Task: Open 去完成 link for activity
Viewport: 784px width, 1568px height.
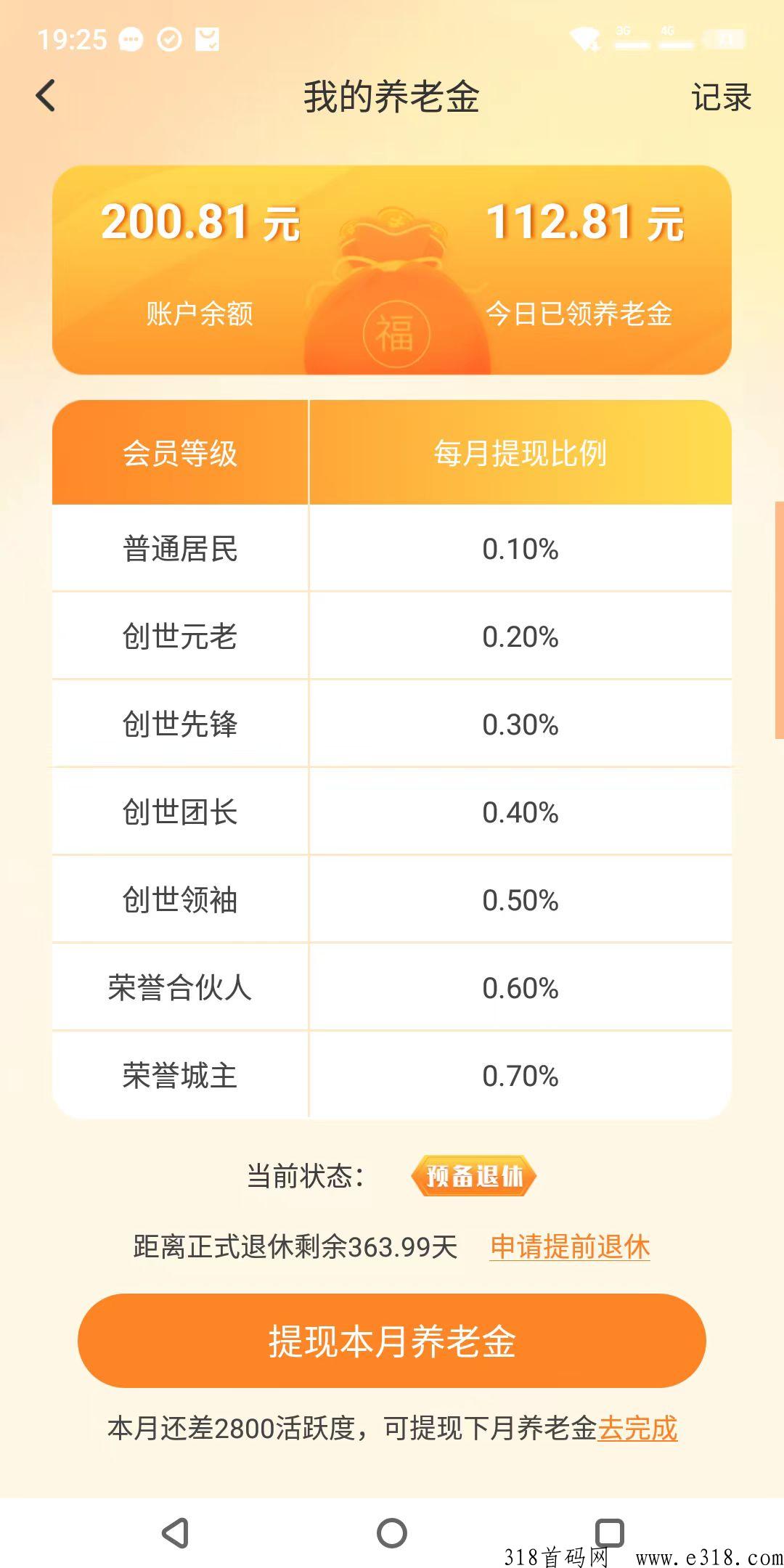Action: pyautogui.click(x=637, y=1429)
